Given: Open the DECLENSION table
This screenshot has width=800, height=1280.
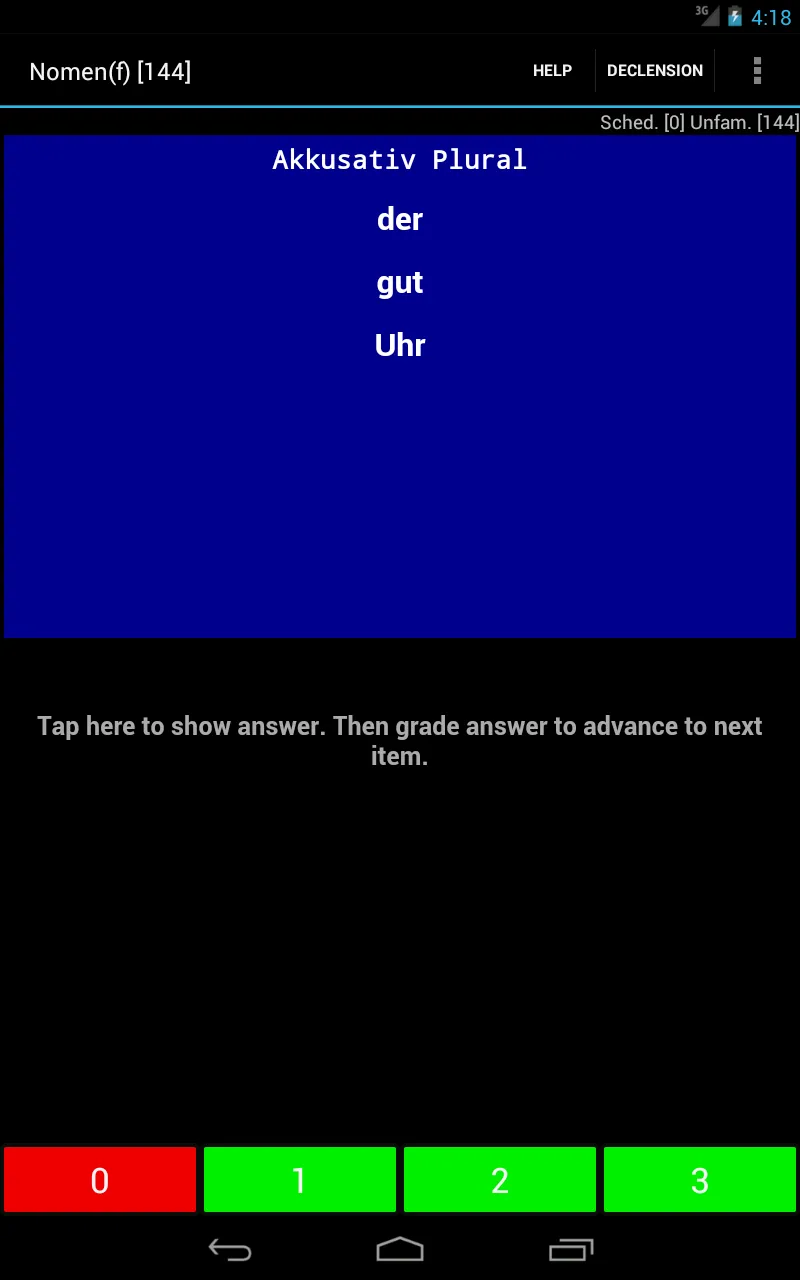Looking at the screenshot, I should (655, 71).
